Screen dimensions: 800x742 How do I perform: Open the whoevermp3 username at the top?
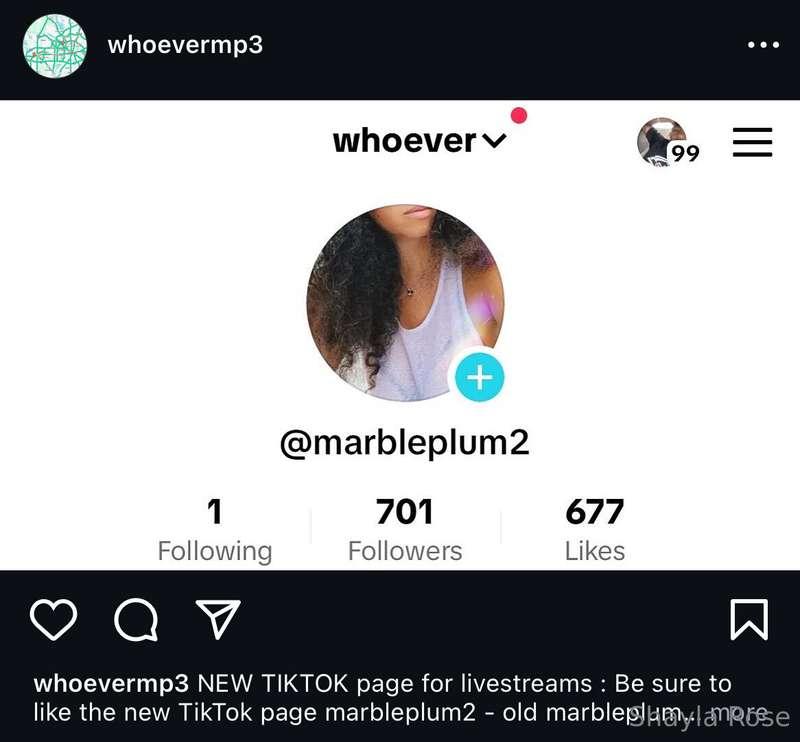pyautogui.click(x=185, y=45)
